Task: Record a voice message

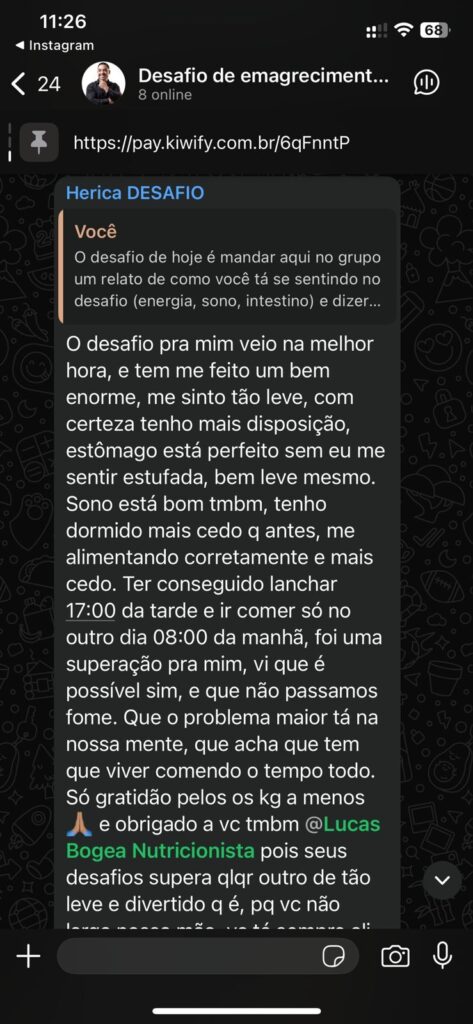Action: tap(442, 956)
